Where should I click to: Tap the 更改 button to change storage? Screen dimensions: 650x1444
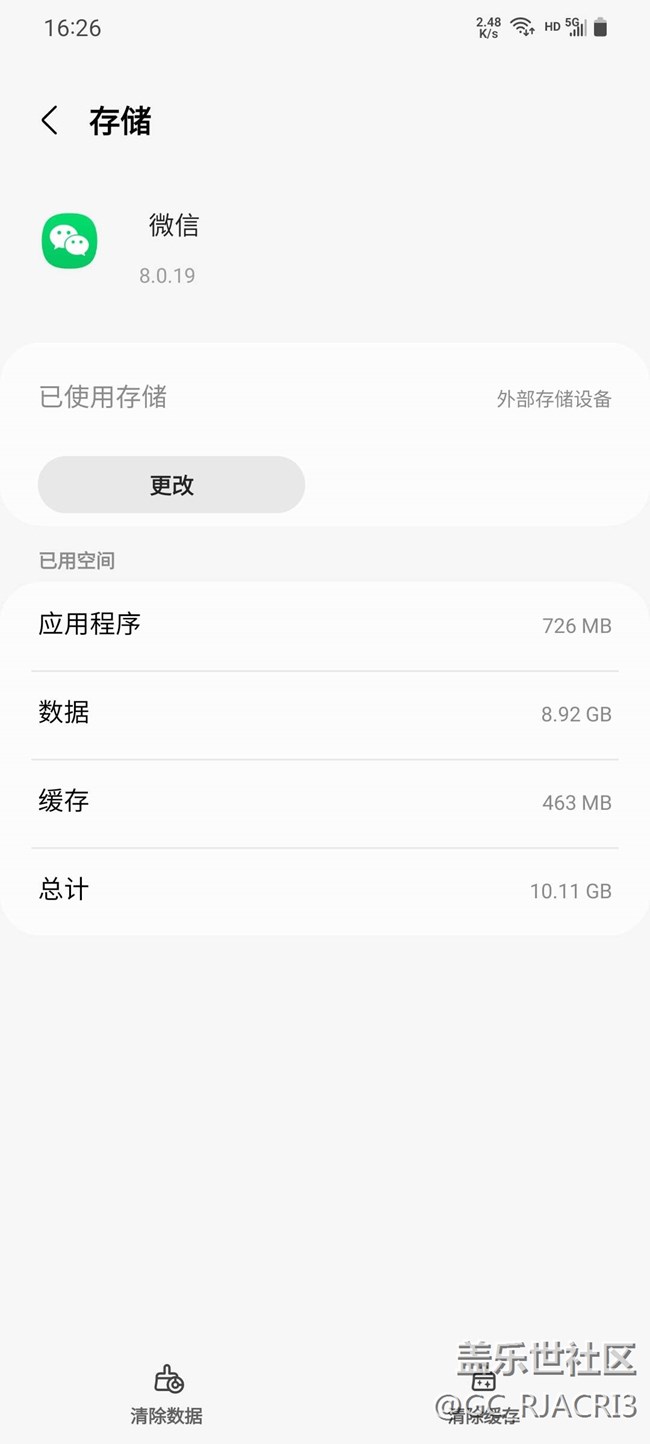(x=171, y=485)
